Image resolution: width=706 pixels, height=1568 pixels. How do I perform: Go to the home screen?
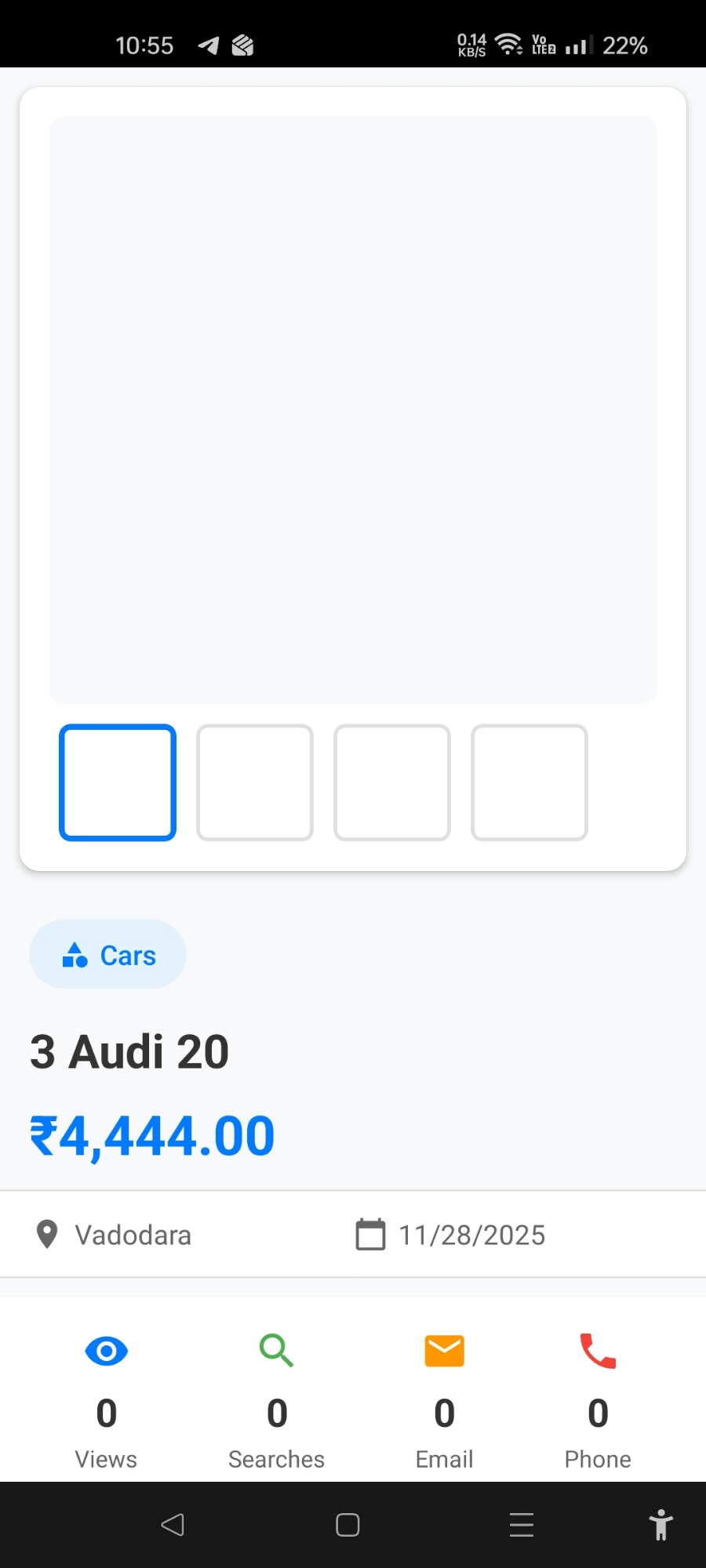coord(348,1525)
